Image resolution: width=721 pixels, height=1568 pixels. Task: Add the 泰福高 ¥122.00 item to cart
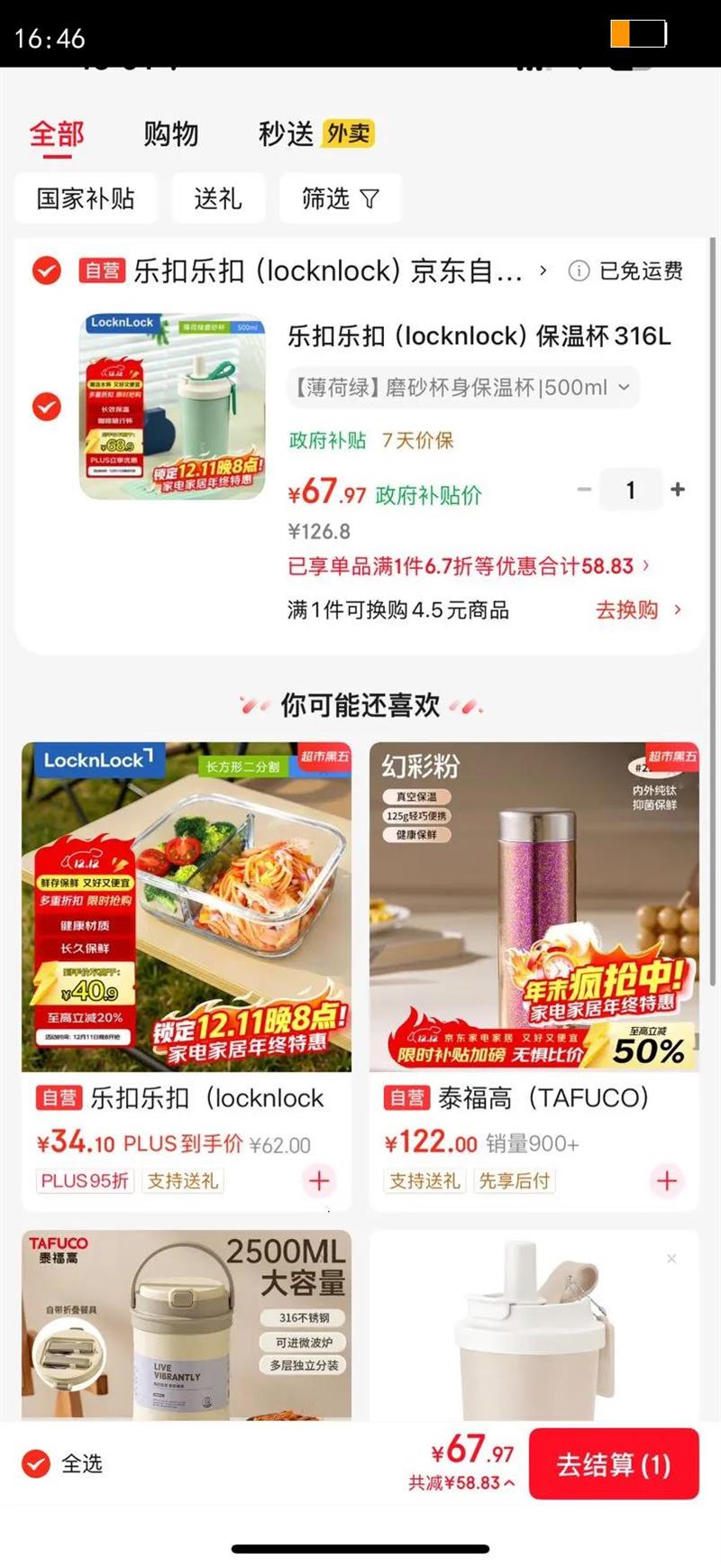pos(667,1180)
